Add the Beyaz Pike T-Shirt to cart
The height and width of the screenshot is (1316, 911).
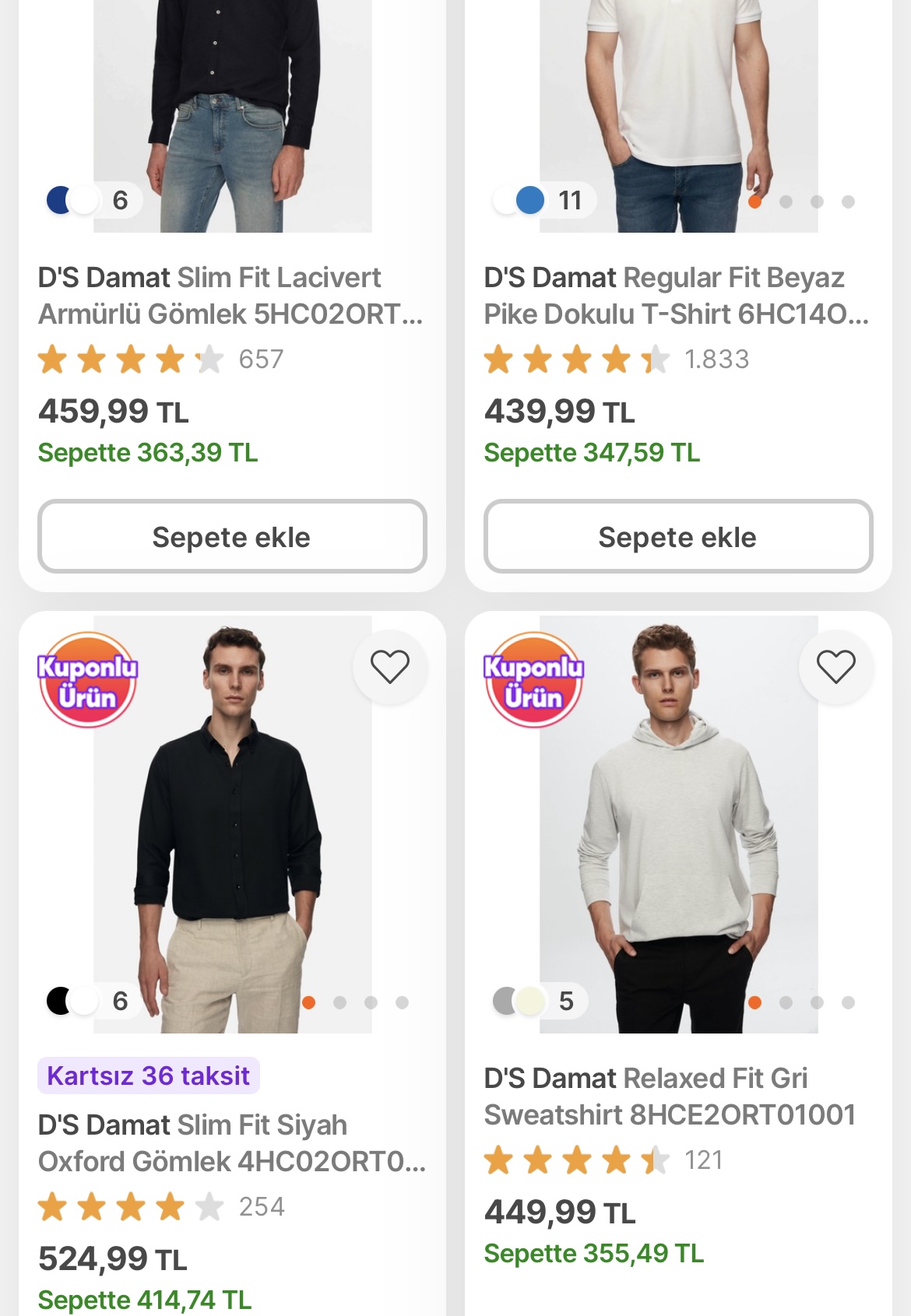click(x=678, y=536)
